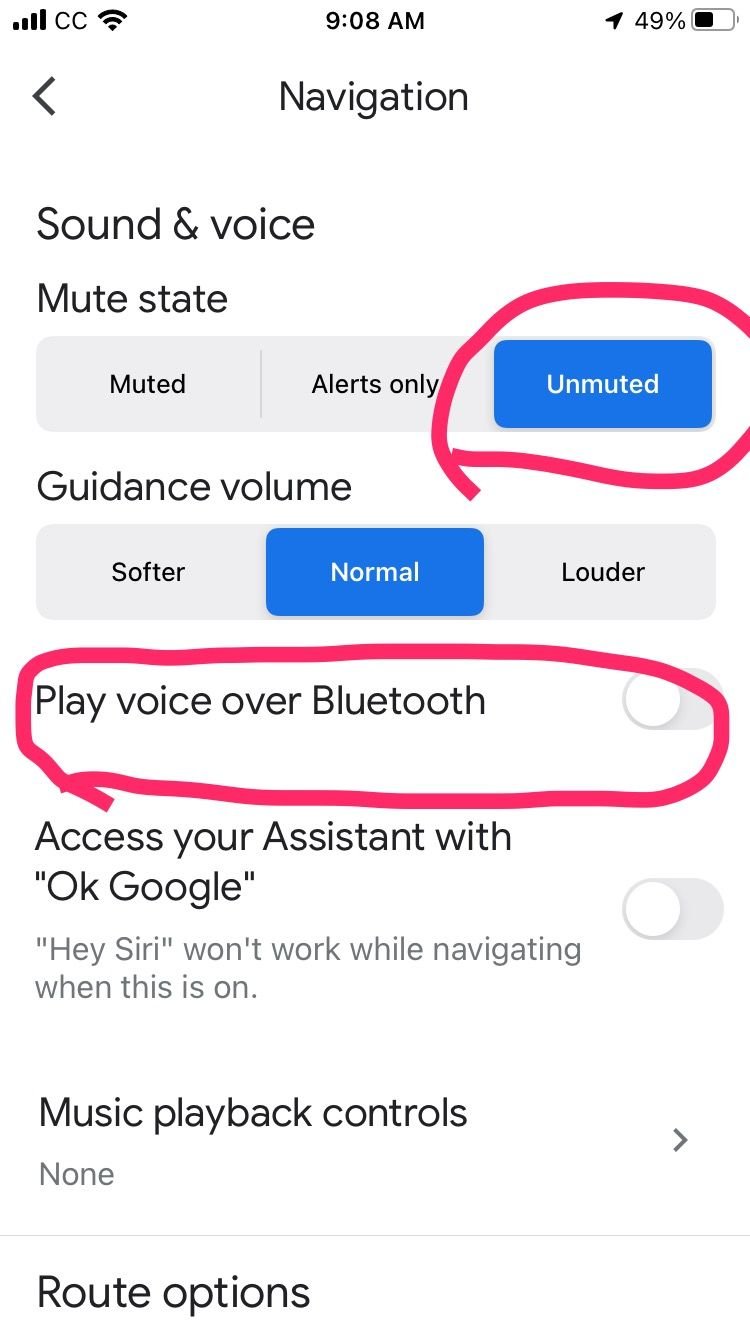Image resolution: width=750 pixels, height=1334 pixels.
Task: Select the Muted option
Action: [147, 383]
